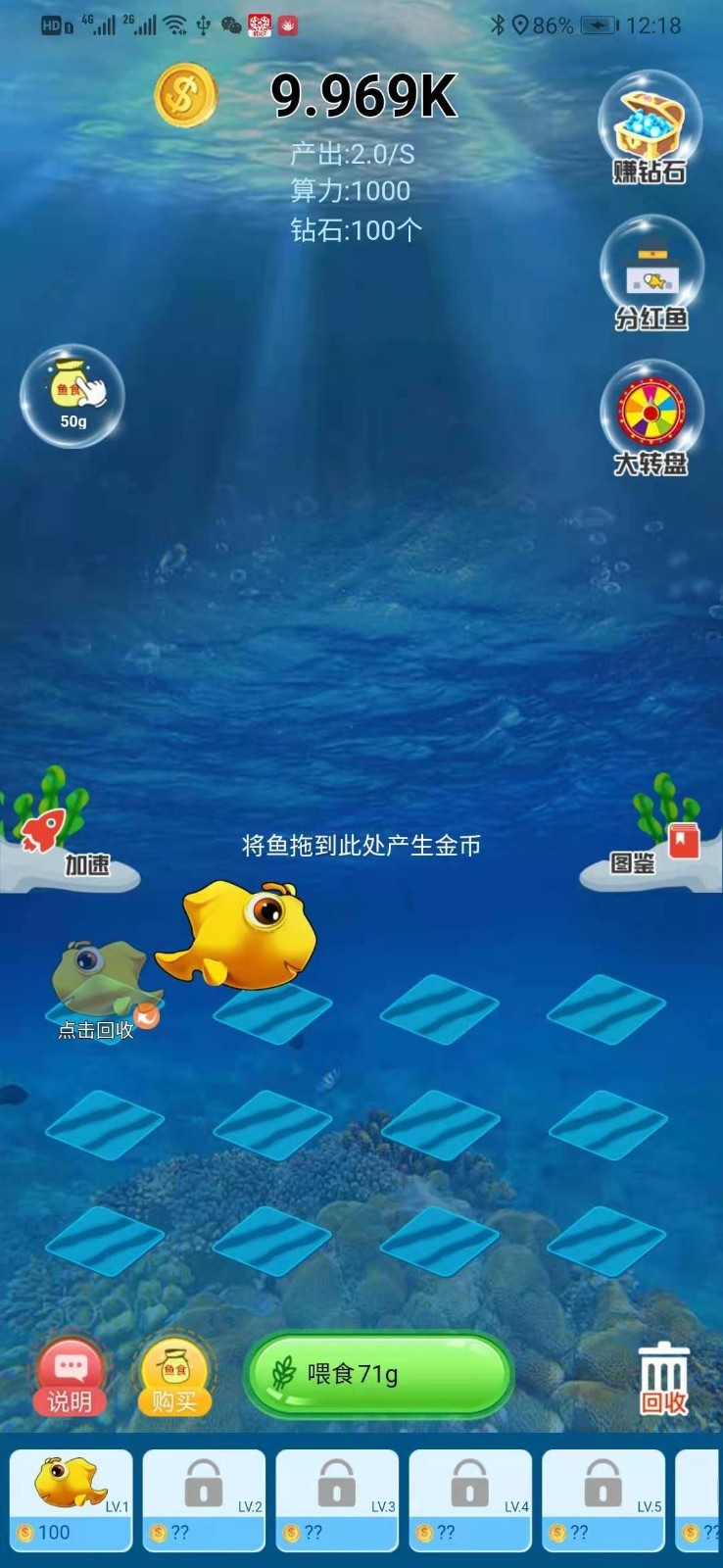Collect the 50g fish food bubble
Image resolution: width=723 pixels, height=1568 pixels.
coord(72,396)
